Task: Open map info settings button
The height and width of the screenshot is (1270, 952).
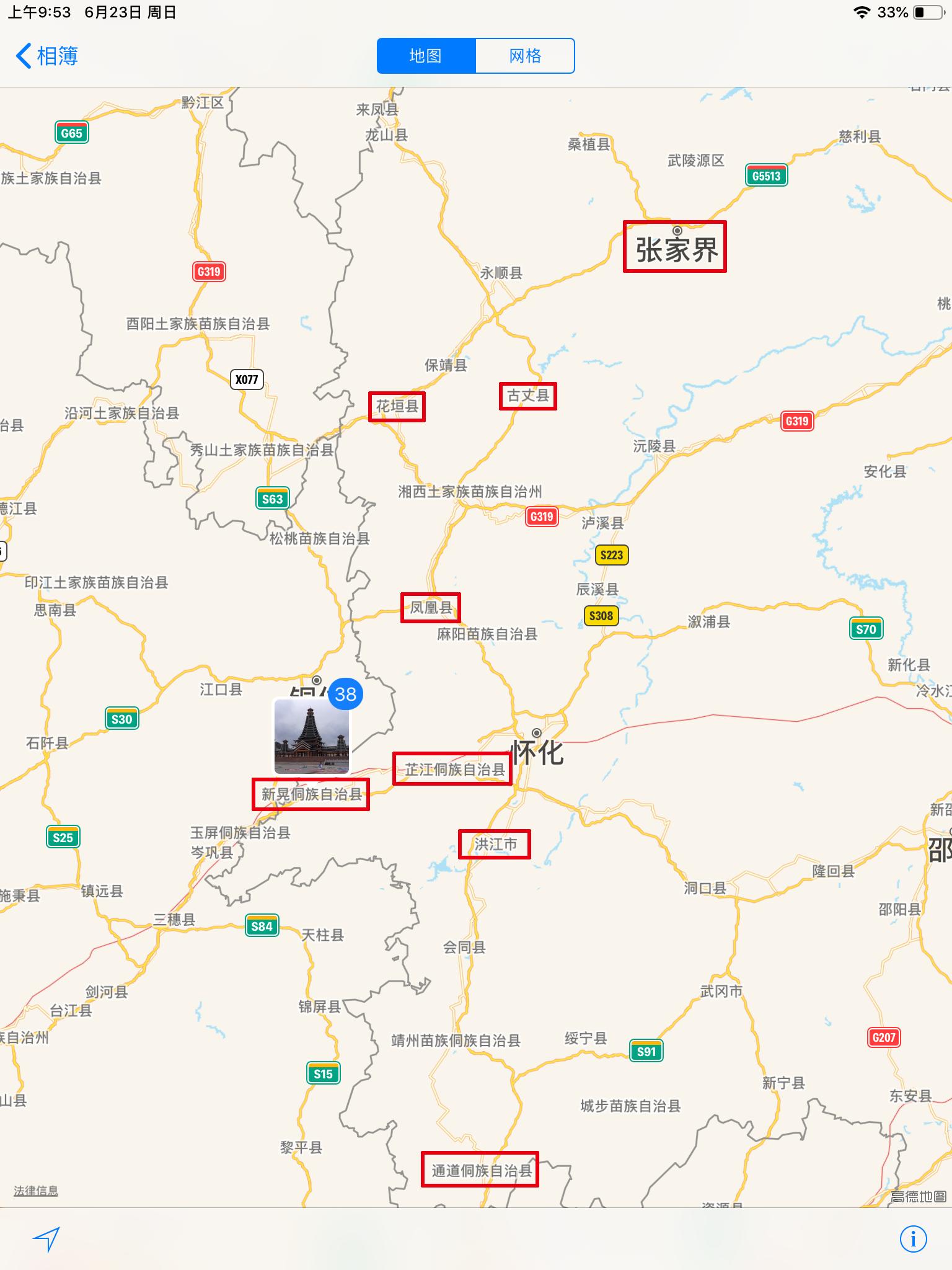Action: [x=912, y=1238]
